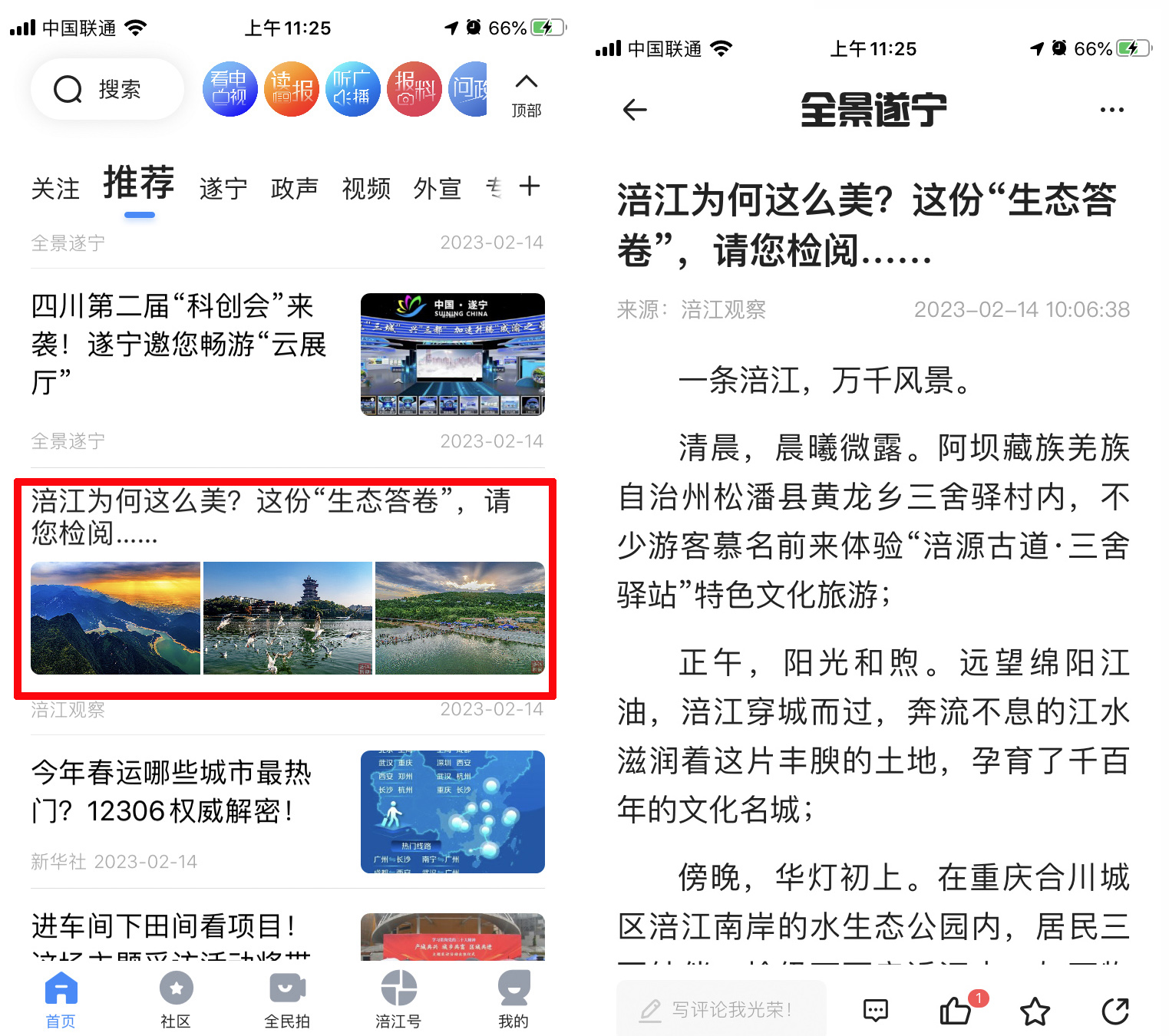Open the search box
1169x1036 pixels.
(x=107, y=89)
